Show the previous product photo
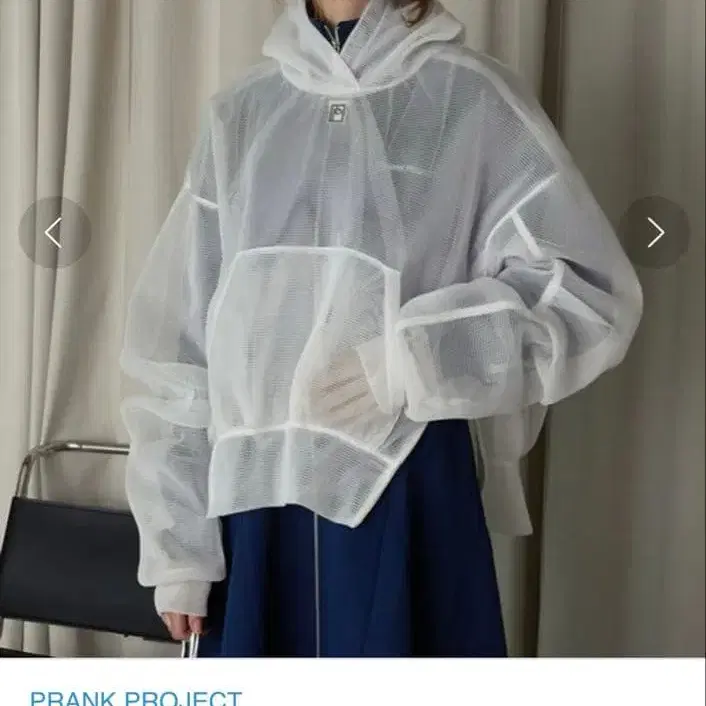 tap(54, 232)
